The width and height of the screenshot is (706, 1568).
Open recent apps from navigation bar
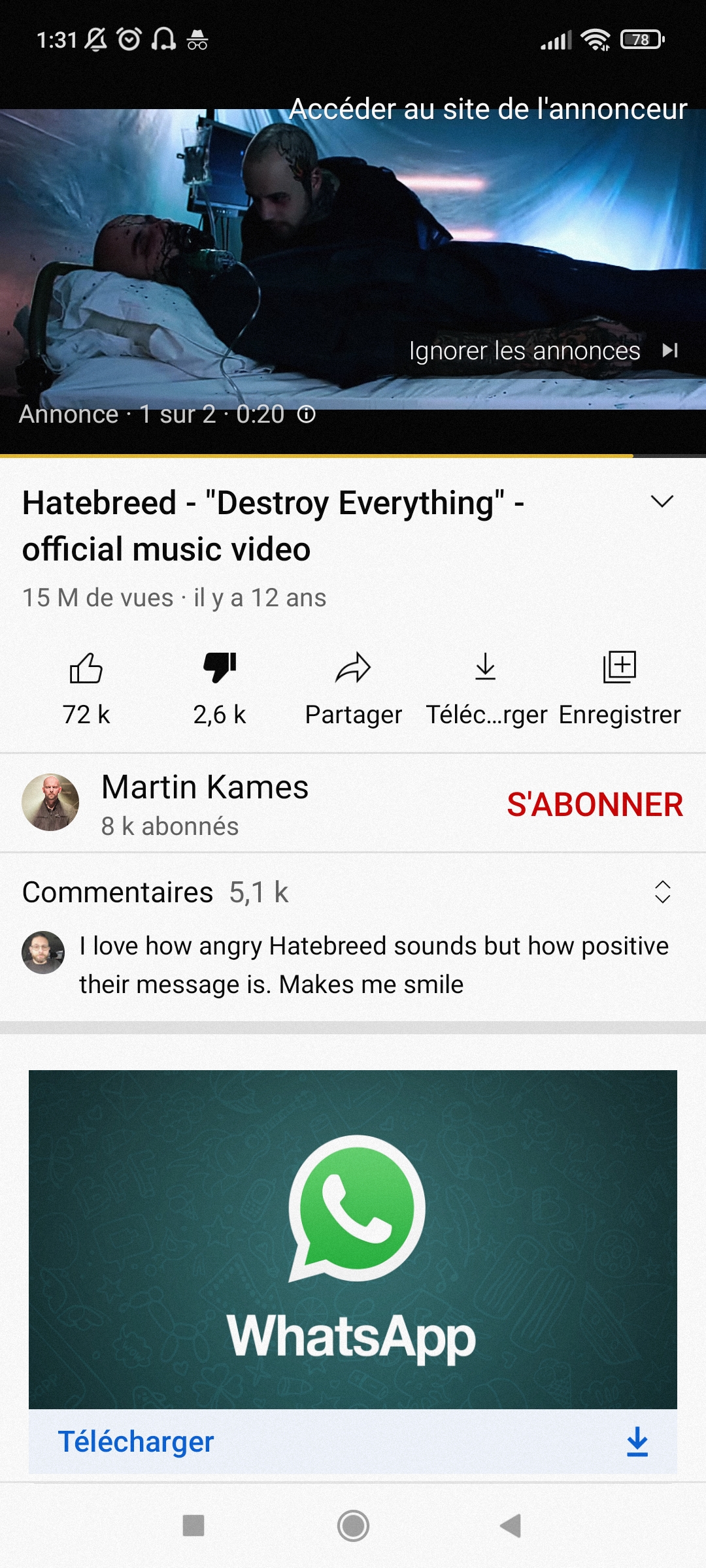(x=193, y=1526)
